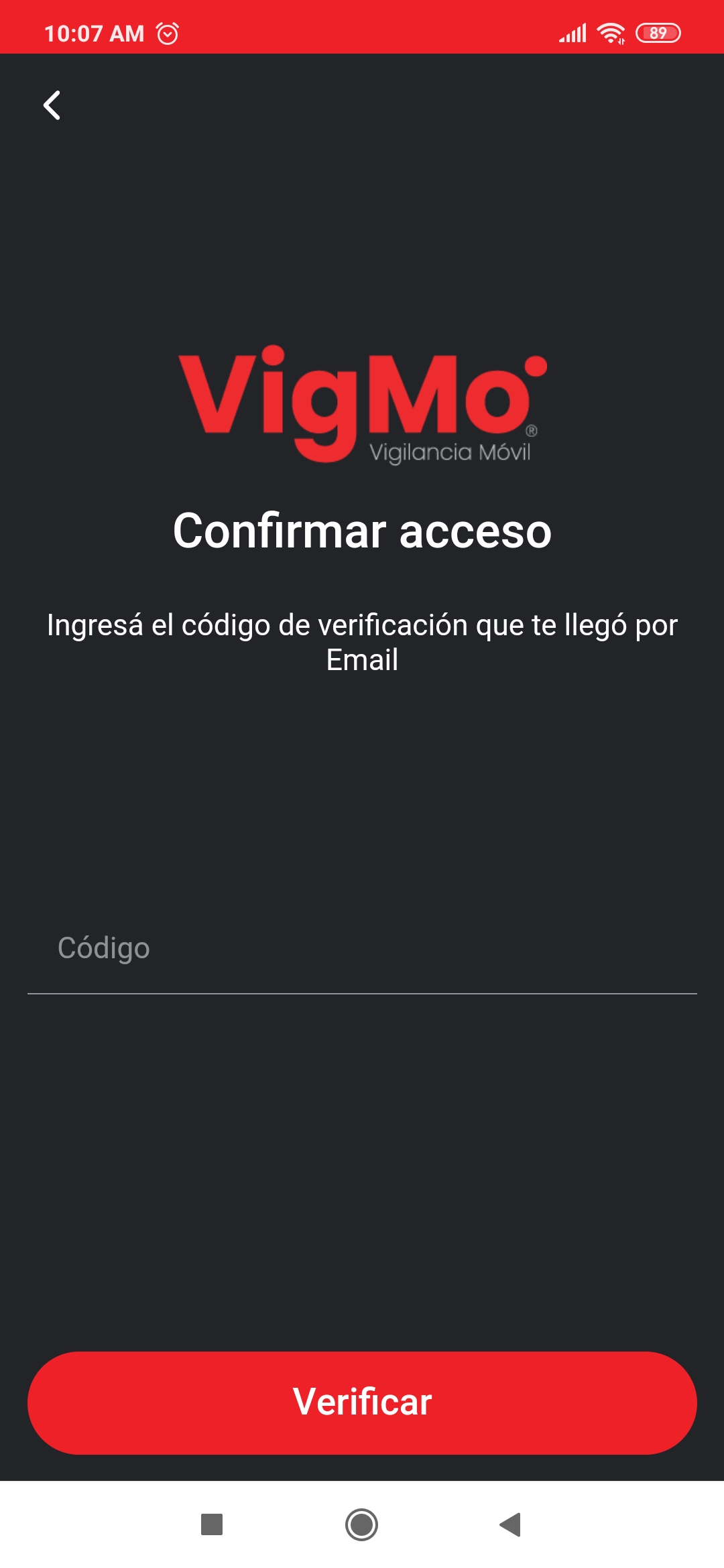Focus the Código input field
Image resolution: width=724 pixels, height=1568 pixels.
click(362, 948)
